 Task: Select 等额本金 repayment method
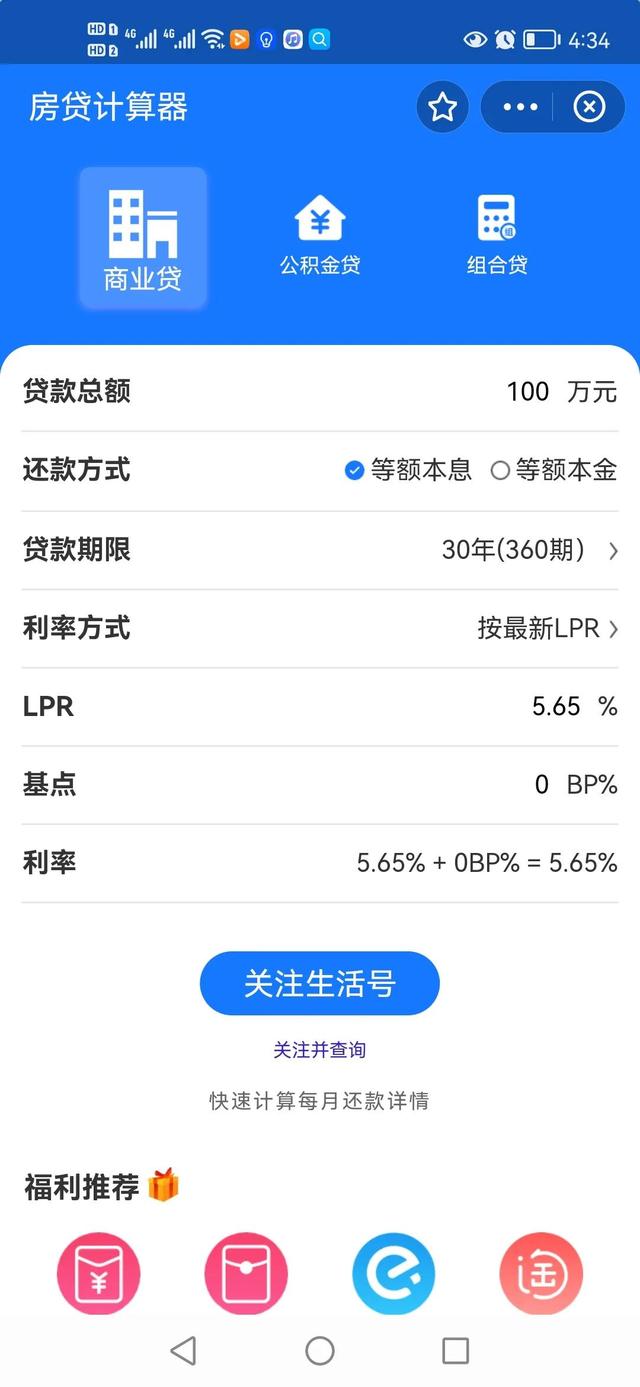pyautogui.click(x=553, y=470)
